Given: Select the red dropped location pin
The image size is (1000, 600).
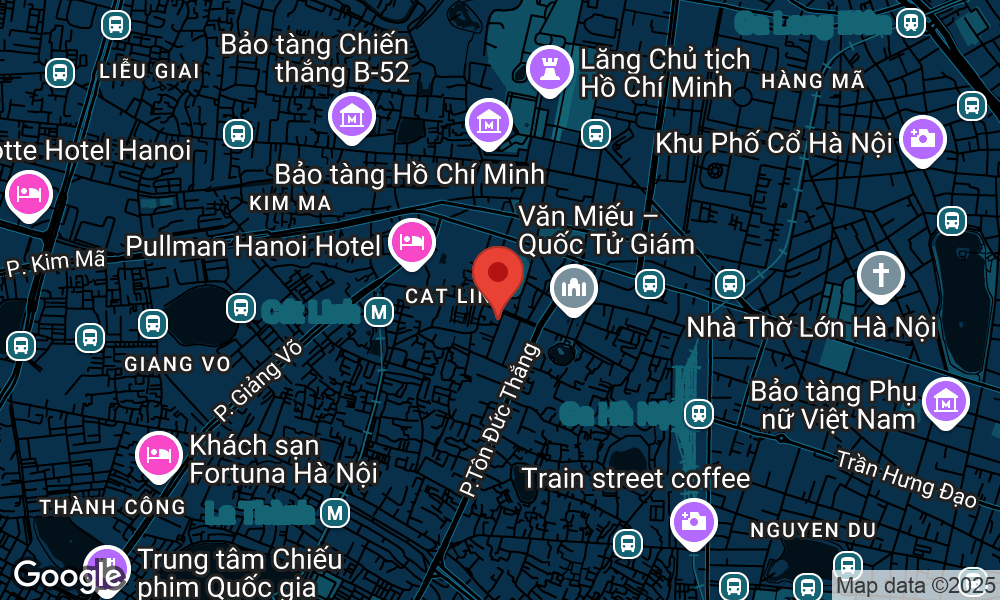Looking at the screenshot, I should click(x=497, y=276).
